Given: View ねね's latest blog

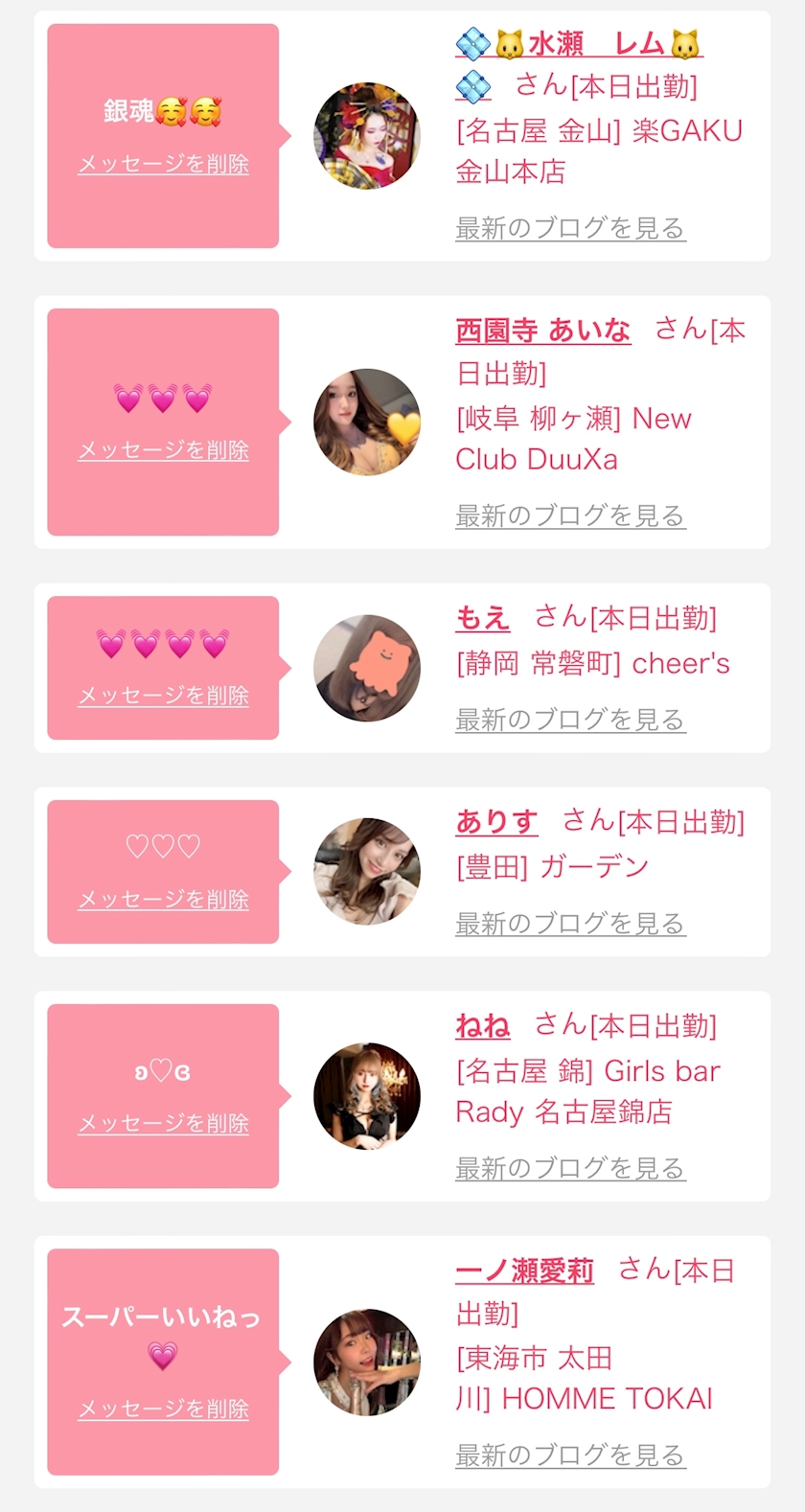Looking at the screenshot, I should point(570,1168).
